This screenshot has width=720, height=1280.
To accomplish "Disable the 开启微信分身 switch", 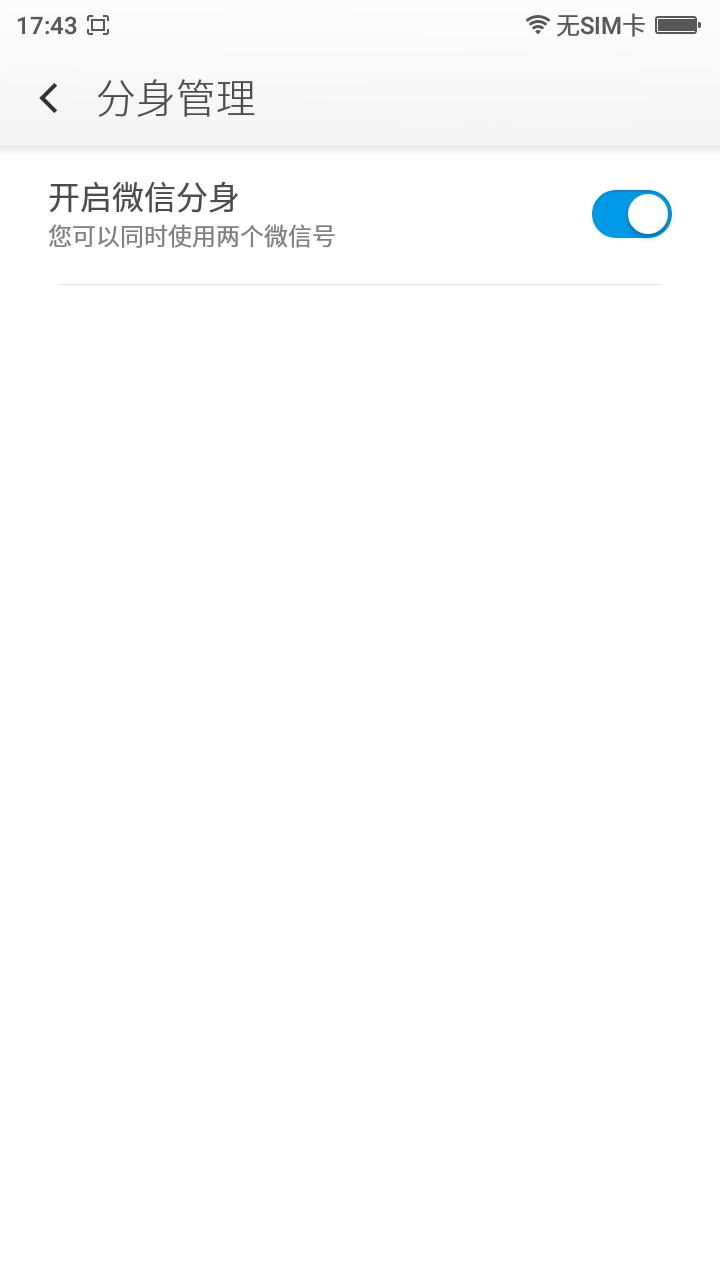I will [x=631, y=214].
